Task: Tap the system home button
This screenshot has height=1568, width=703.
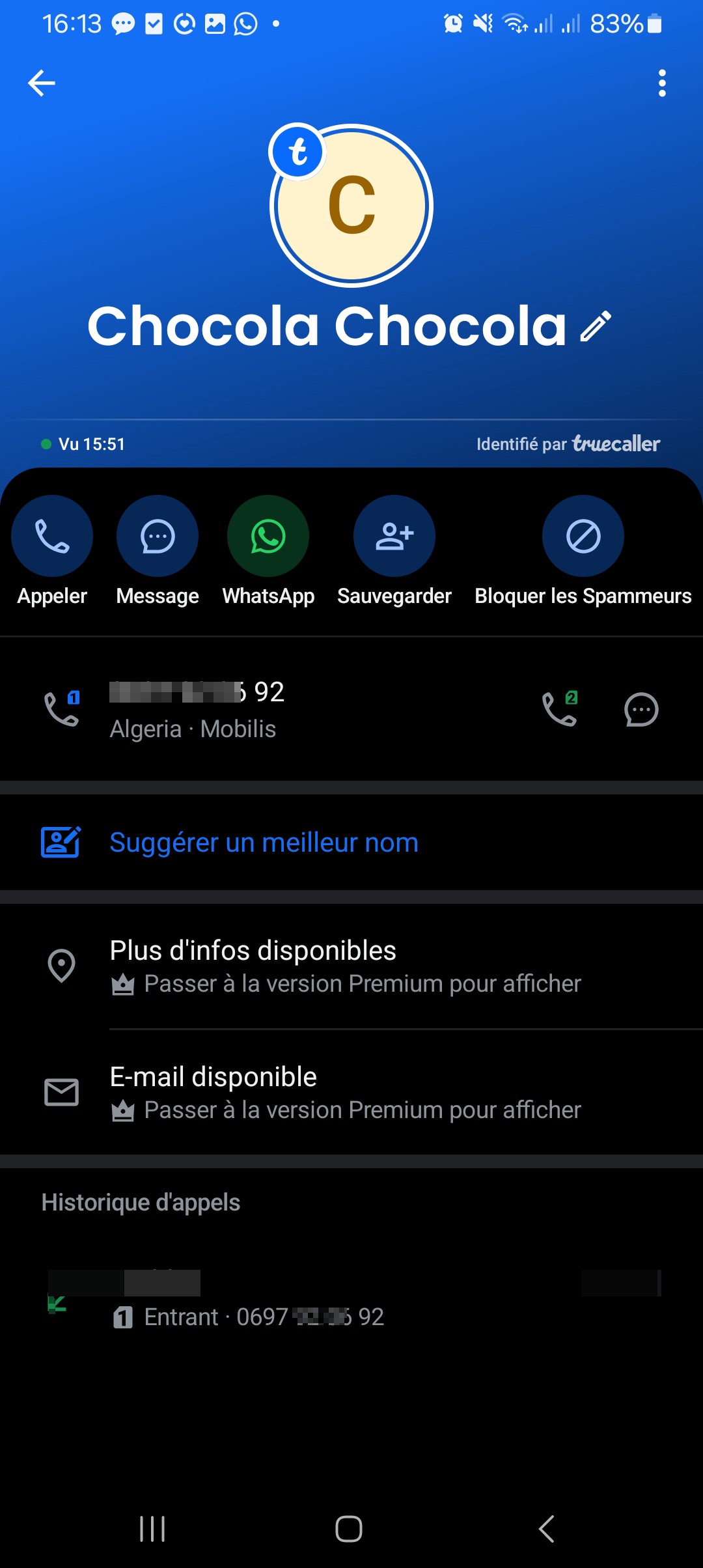Action: click(349, 1528)
